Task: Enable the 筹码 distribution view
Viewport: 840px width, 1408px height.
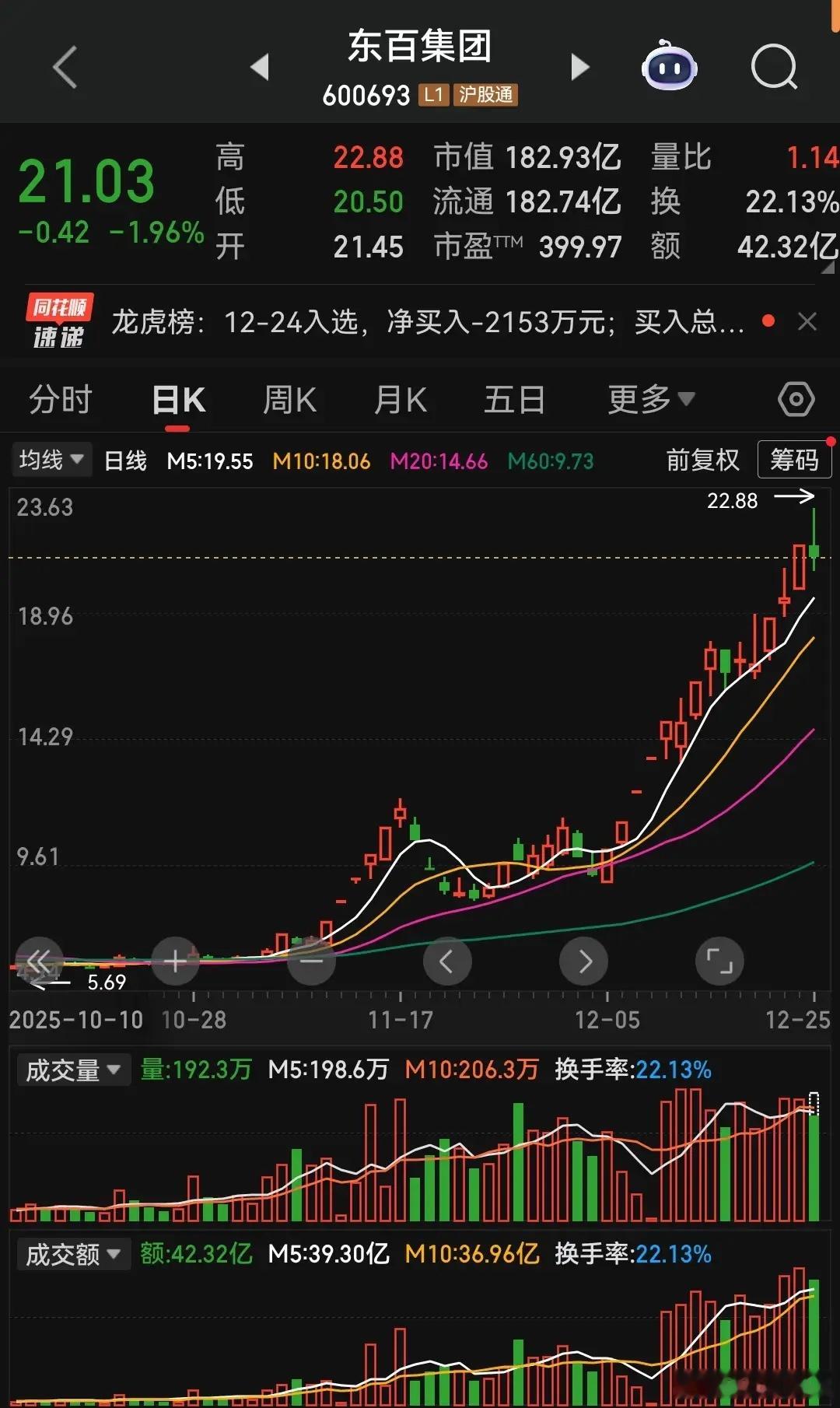Action: 794,460
